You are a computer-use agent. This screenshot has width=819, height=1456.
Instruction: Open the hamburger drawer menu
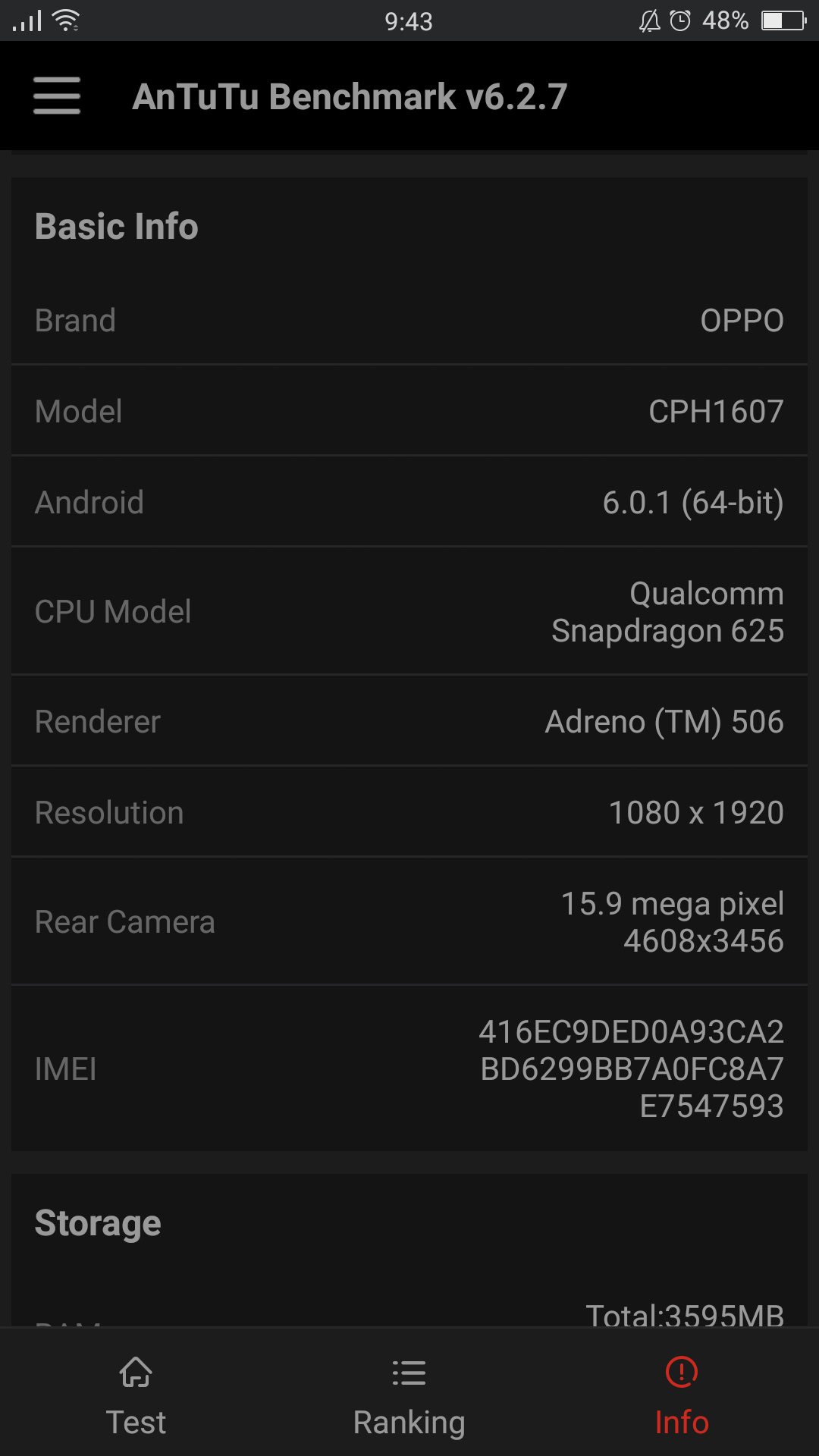(57, 96)
